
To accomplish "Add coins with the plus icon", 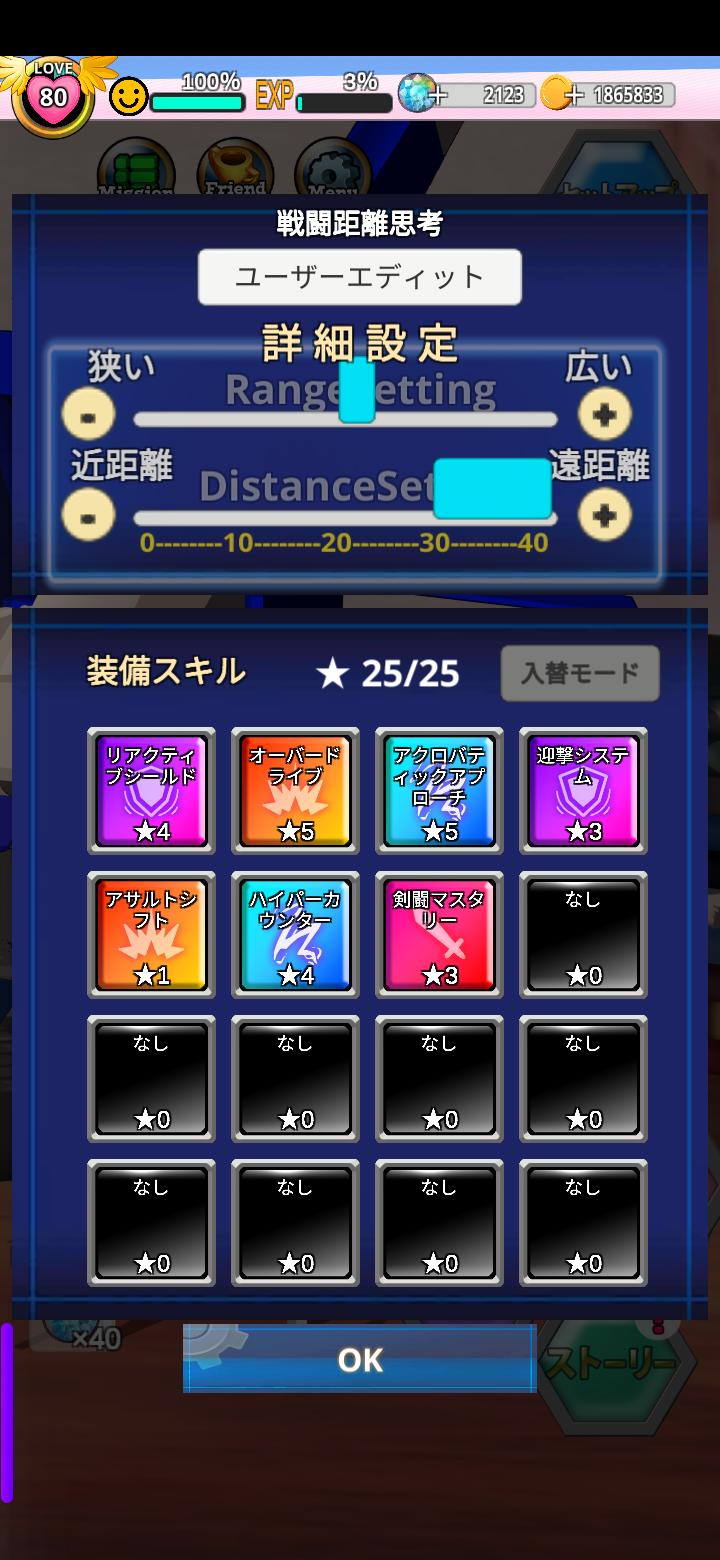I will tap(574, 95).
